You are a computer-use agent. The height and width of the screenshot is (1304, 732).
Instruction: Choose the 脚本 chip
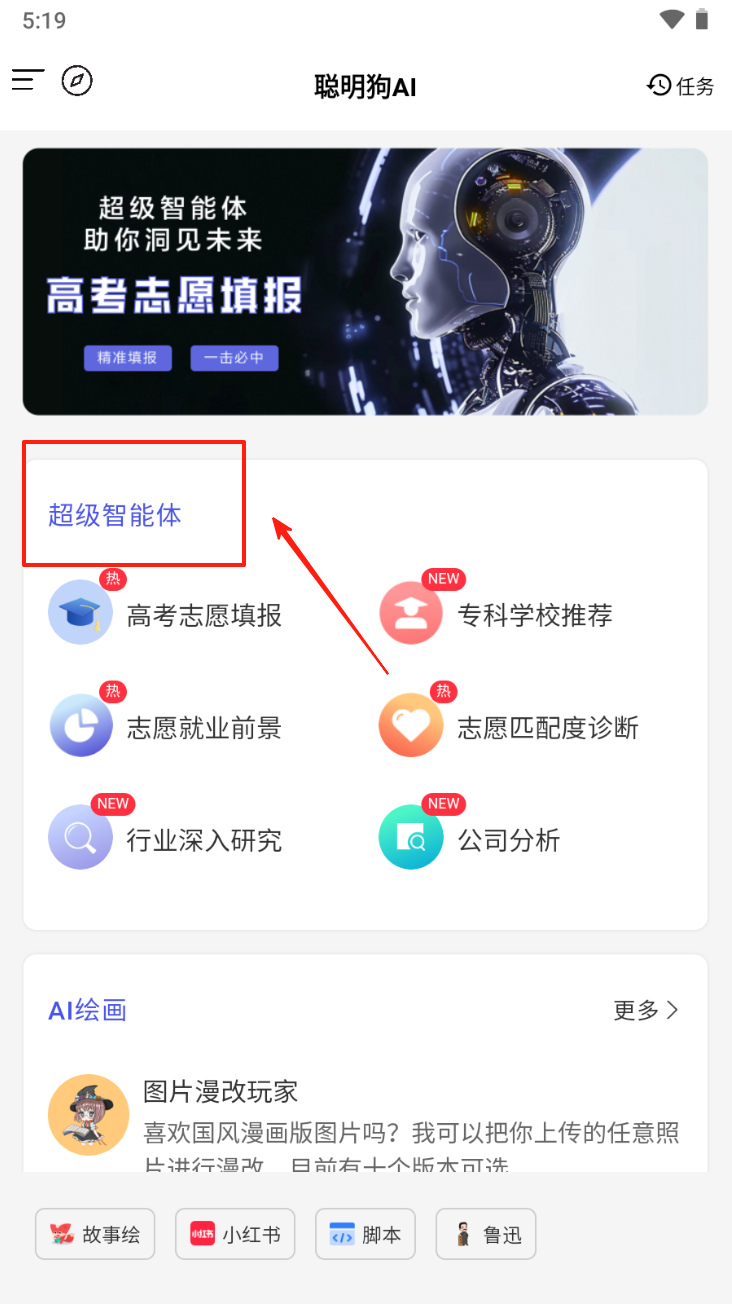[365, 1234]
